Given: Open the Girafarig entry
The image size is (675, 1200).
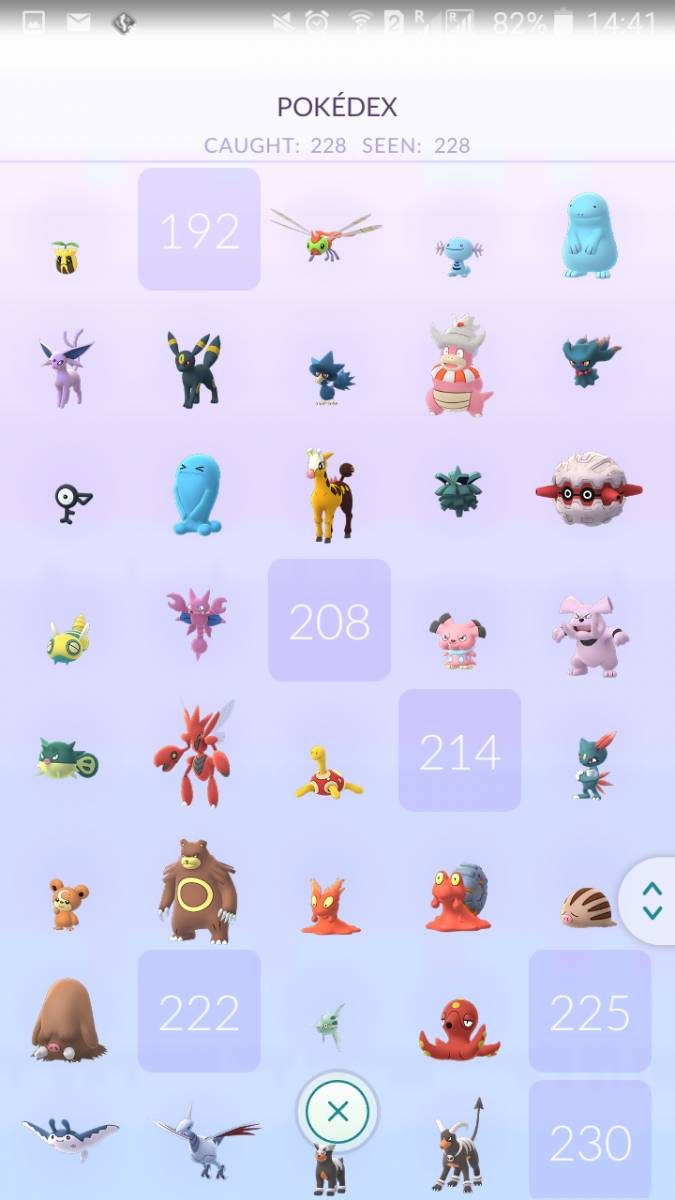Looking at the screenshot, I should tap(329, 496).
